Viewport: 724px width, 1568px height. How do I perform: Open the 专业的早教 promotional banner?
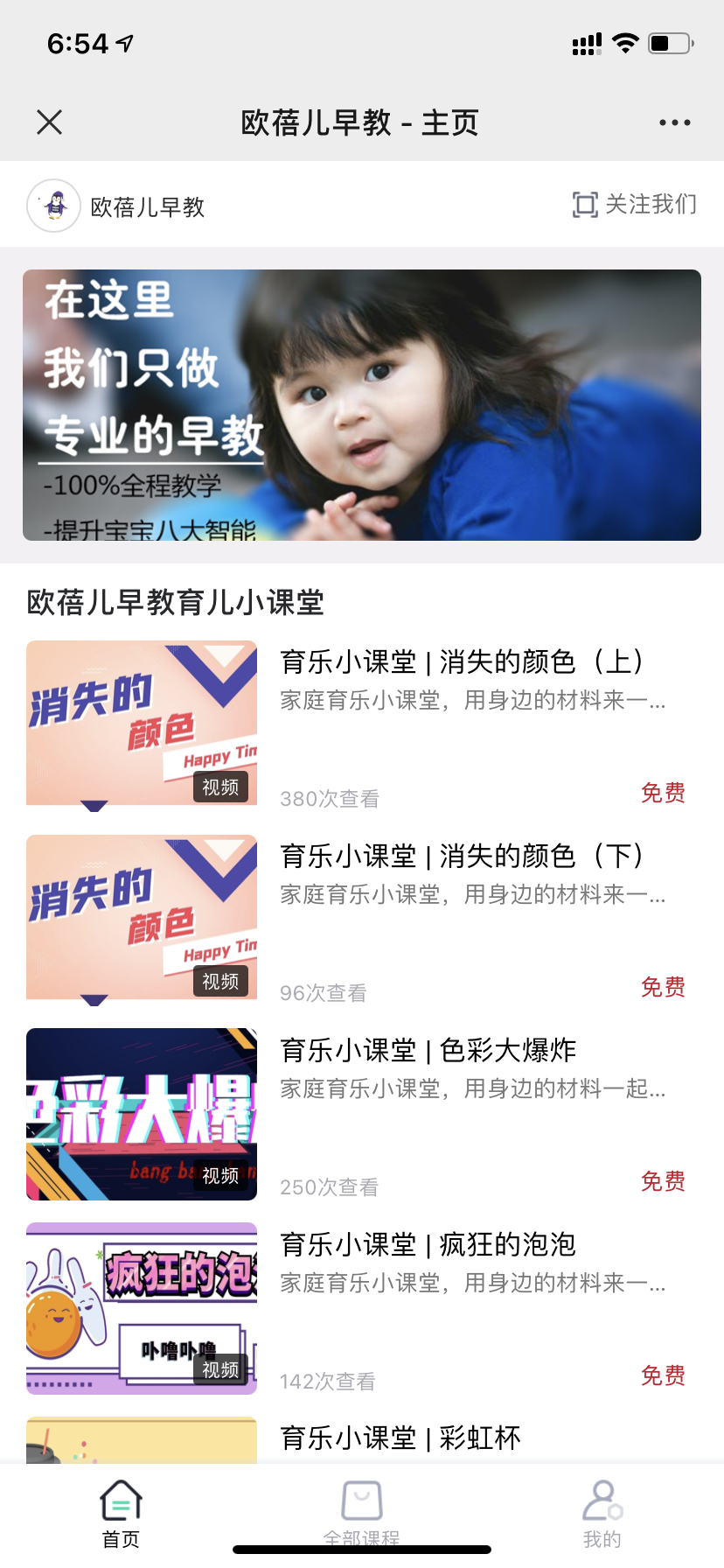362,405
